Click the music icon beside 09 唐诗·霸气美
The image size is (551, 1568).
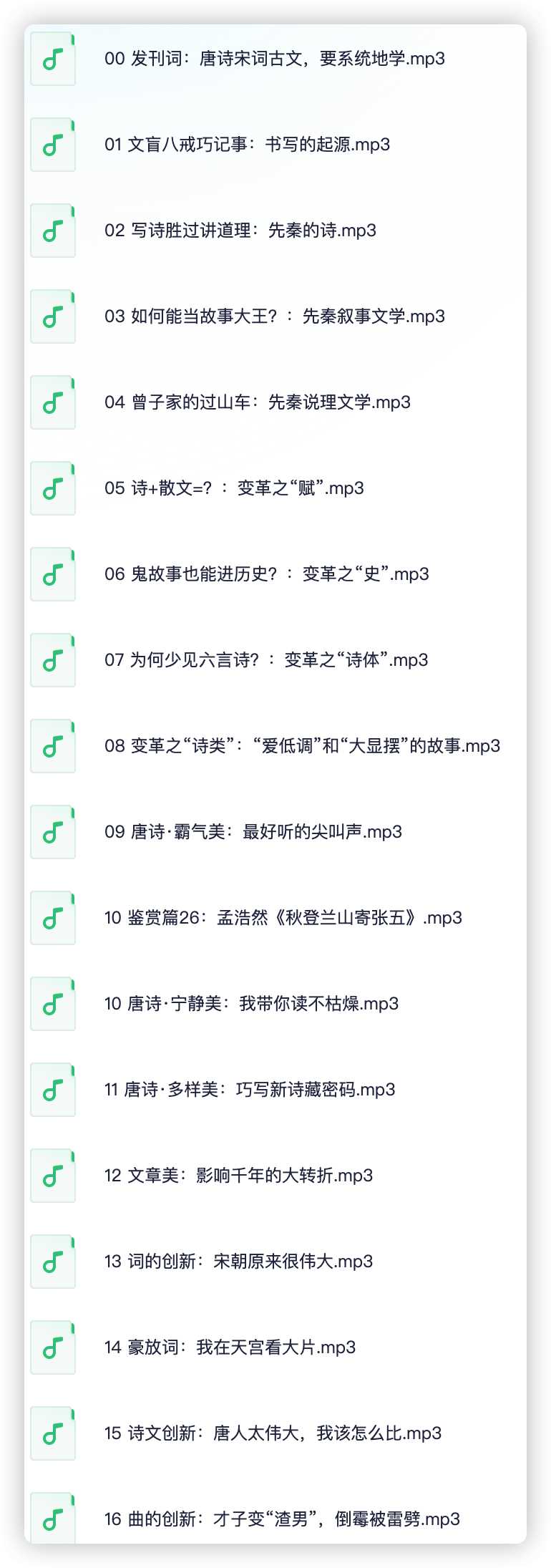52,832
